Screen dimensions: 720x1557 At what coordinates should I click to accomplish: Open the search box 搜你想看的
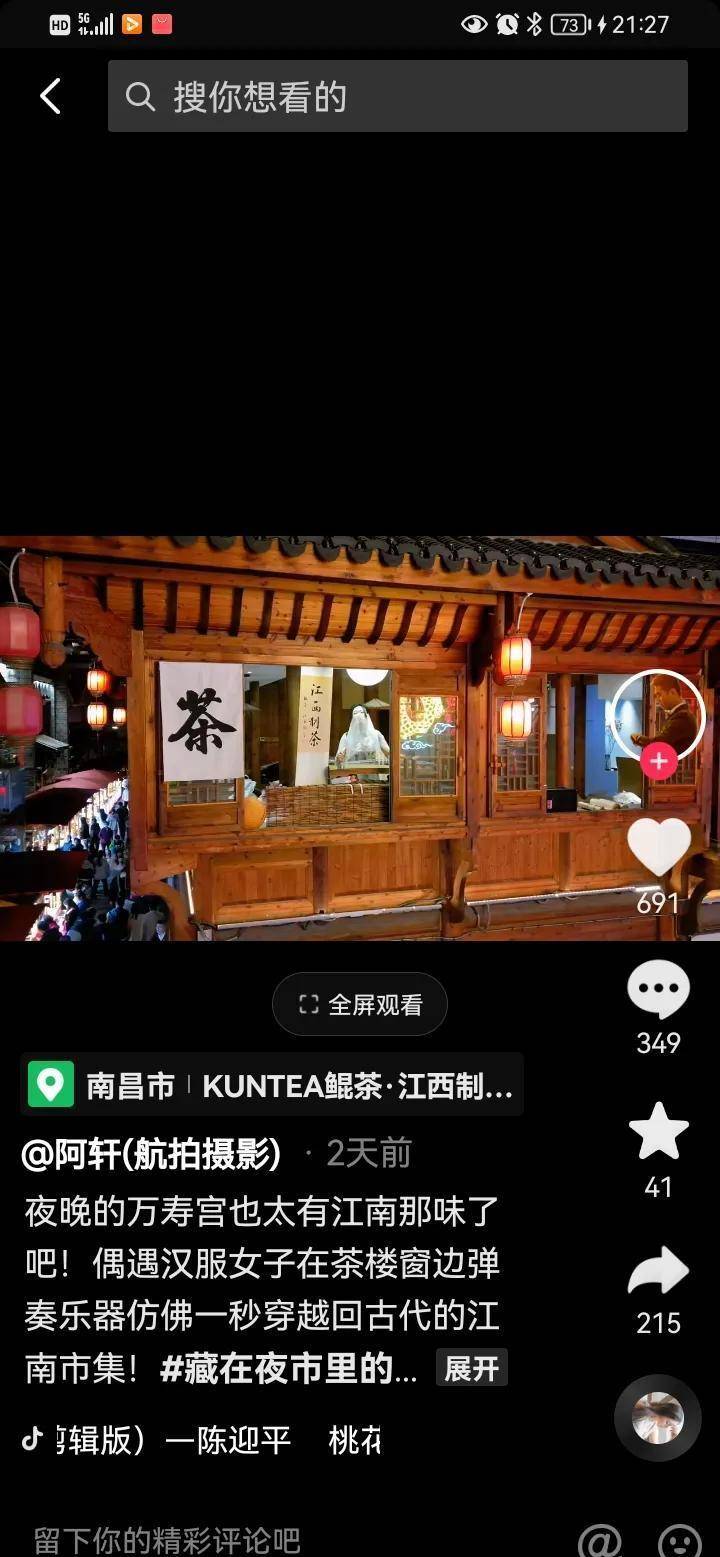point(398,97)
